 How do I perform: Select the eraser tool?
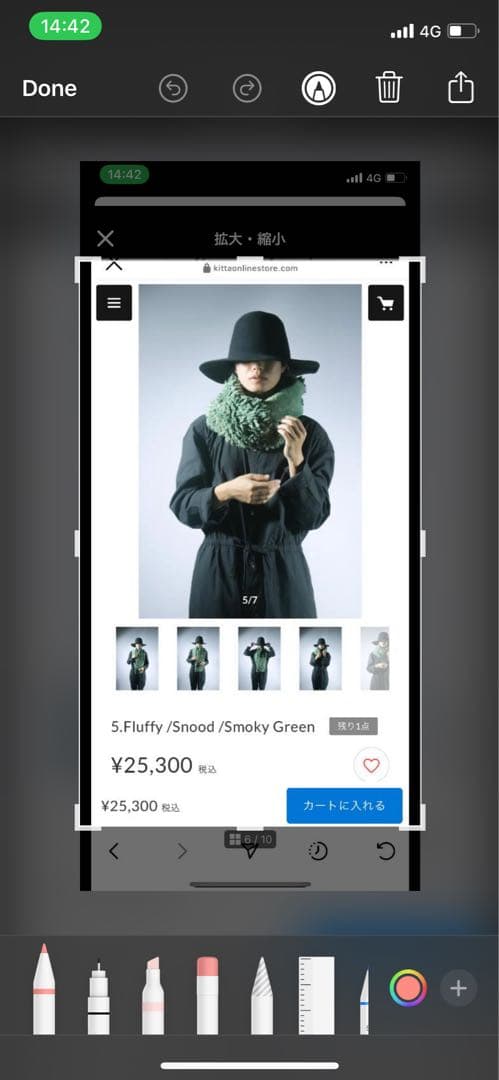click(x=207, y=995)
